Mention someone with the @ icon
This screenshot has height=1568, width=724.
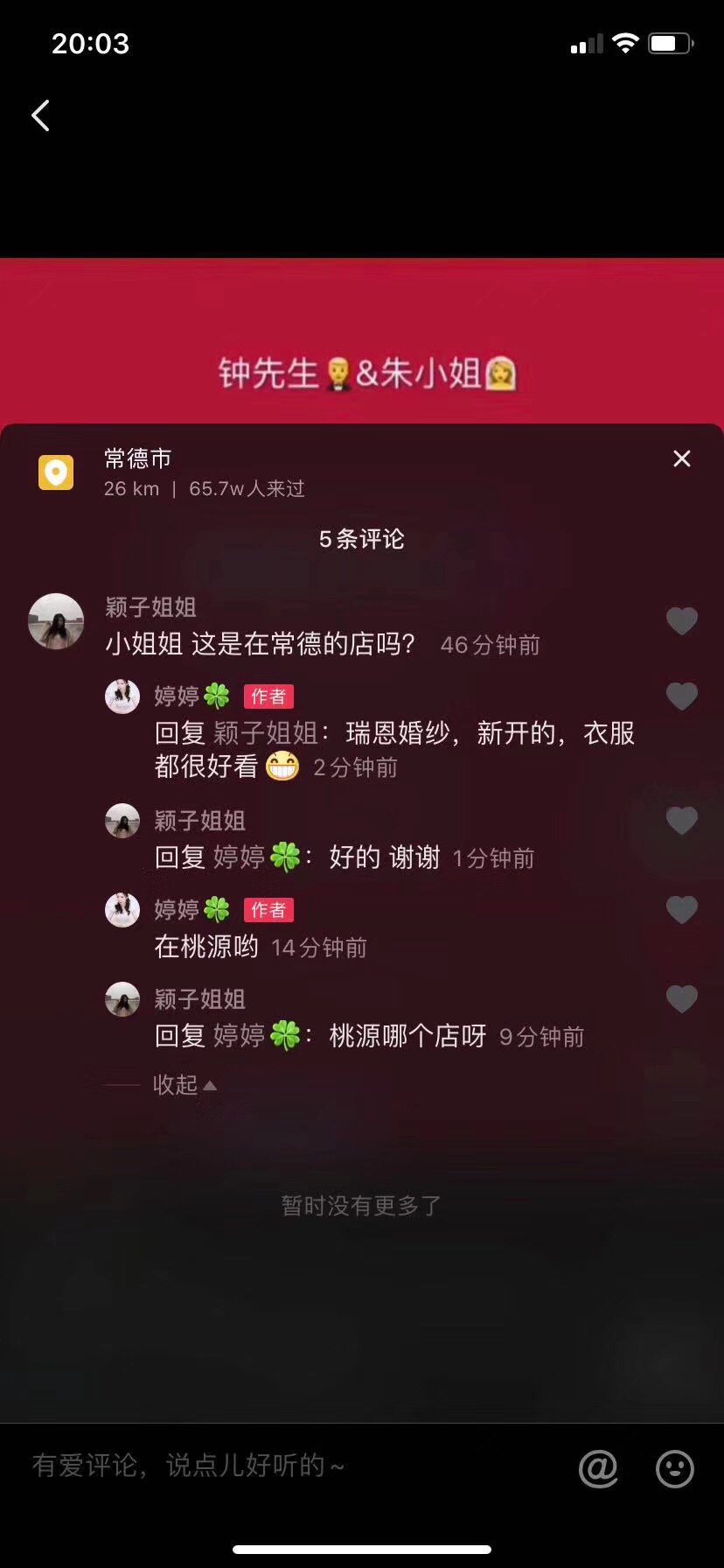[x=599, y=1467]
